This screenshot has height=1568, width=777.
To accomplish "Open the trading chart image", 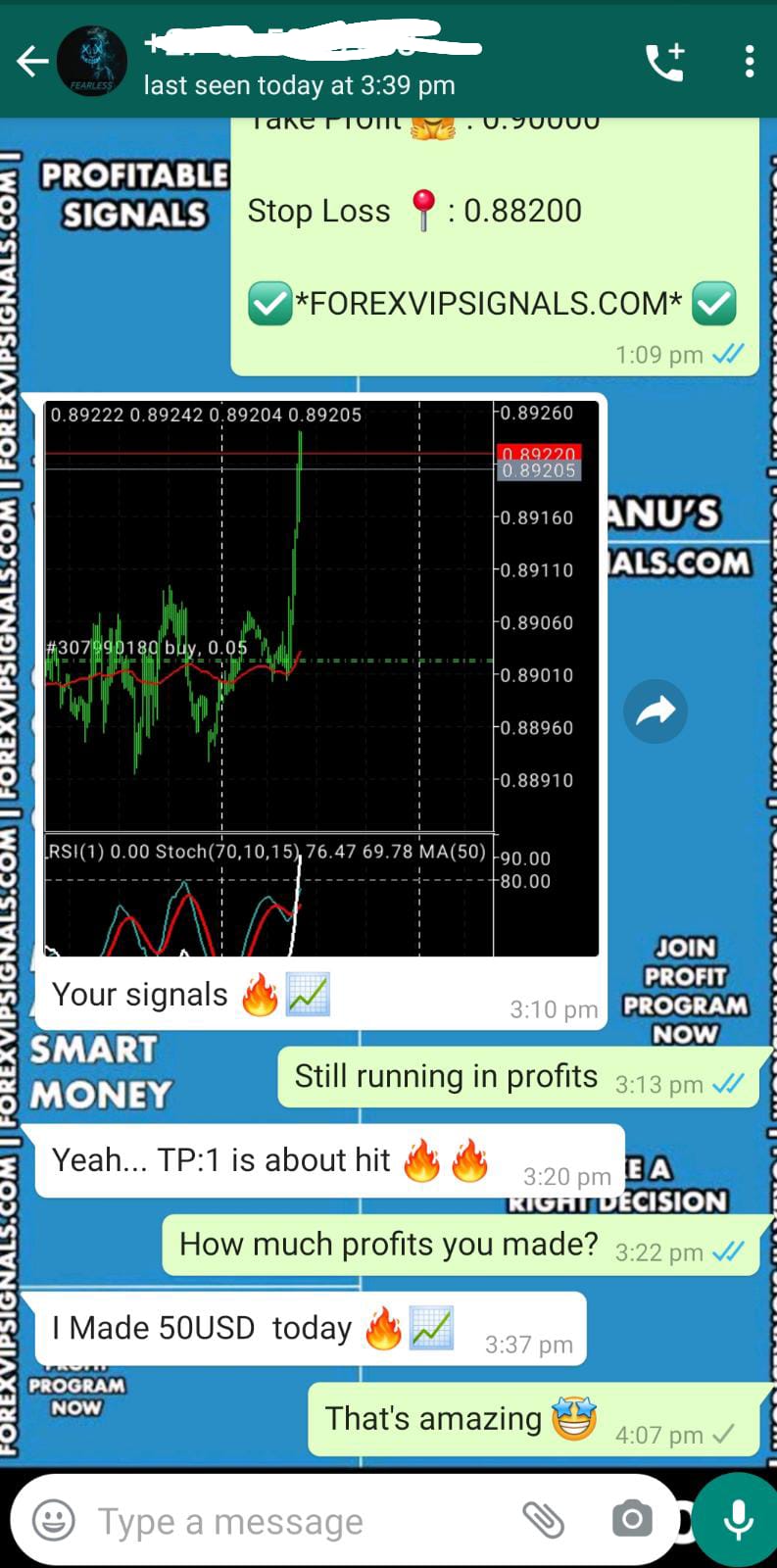I will [321, 677].
